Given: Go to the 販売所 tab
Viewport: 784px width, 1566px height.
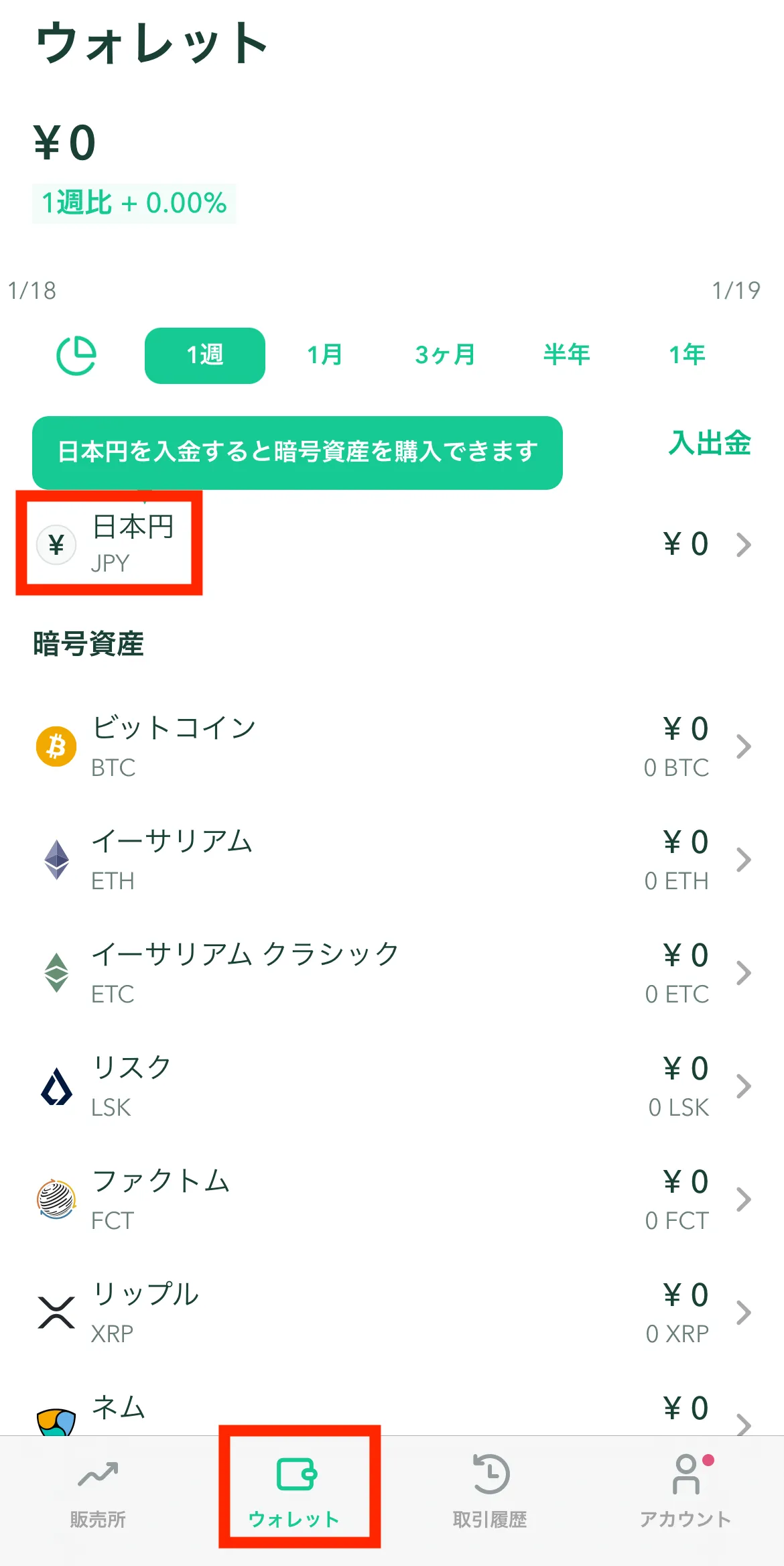Looking at the screenshot, I should (98, 1490).
